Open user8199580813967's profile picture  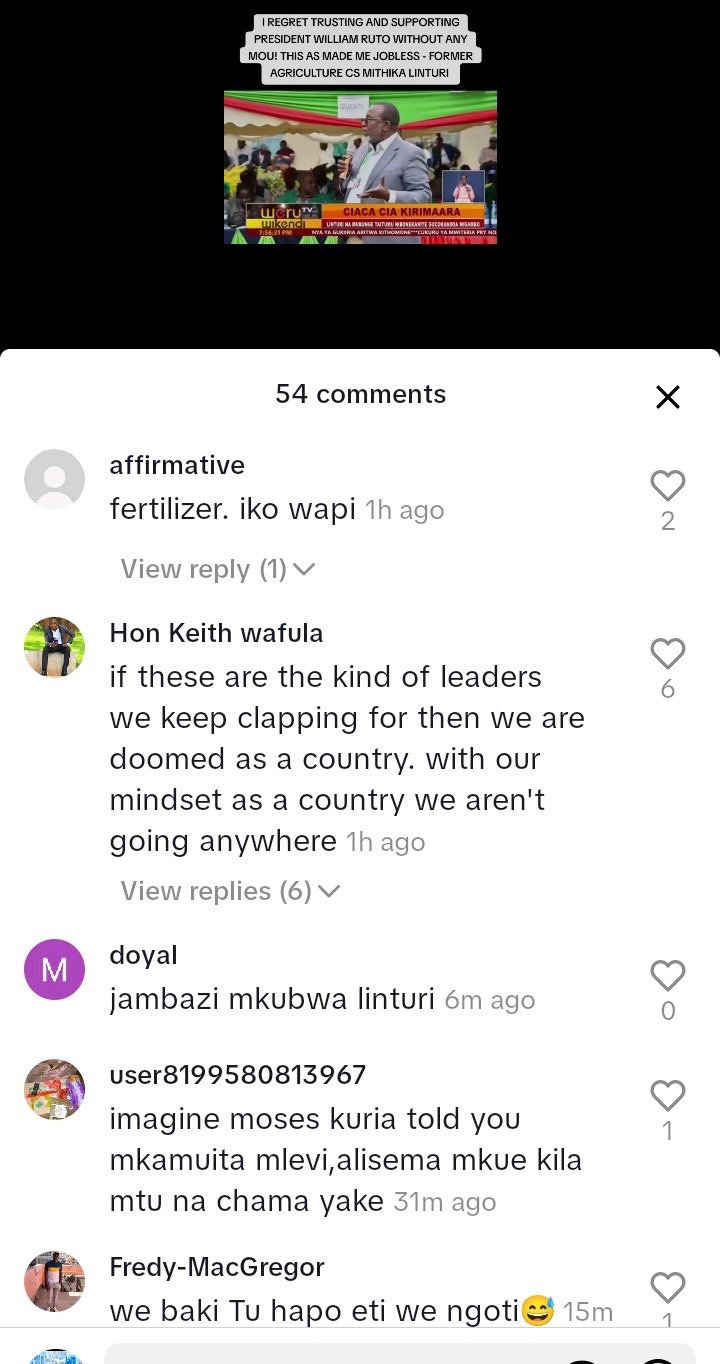[x=54, y=1089]
